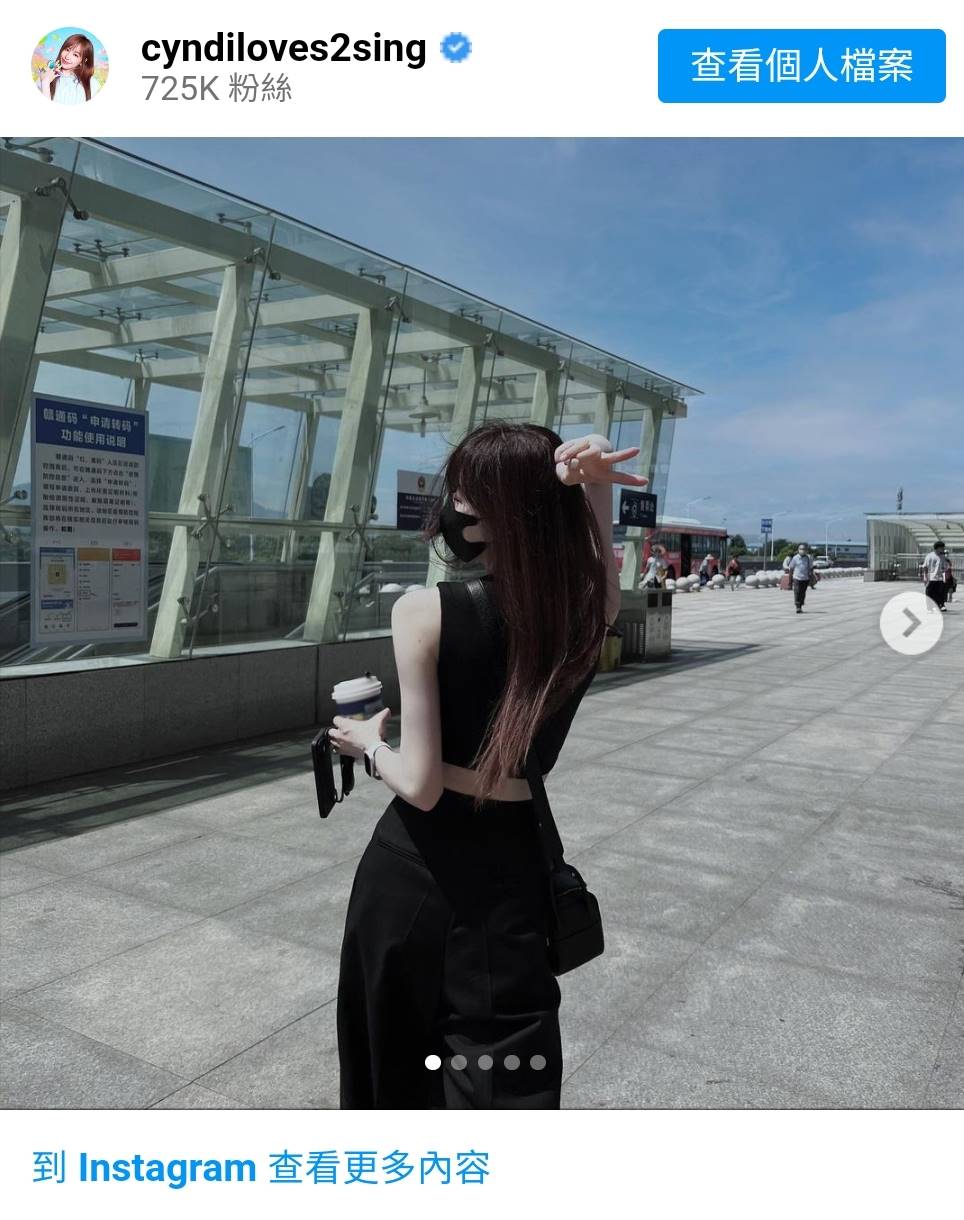964x1220 pixels.
Task: Open the cyndiloves2sing username link
Action: [284, 48]
